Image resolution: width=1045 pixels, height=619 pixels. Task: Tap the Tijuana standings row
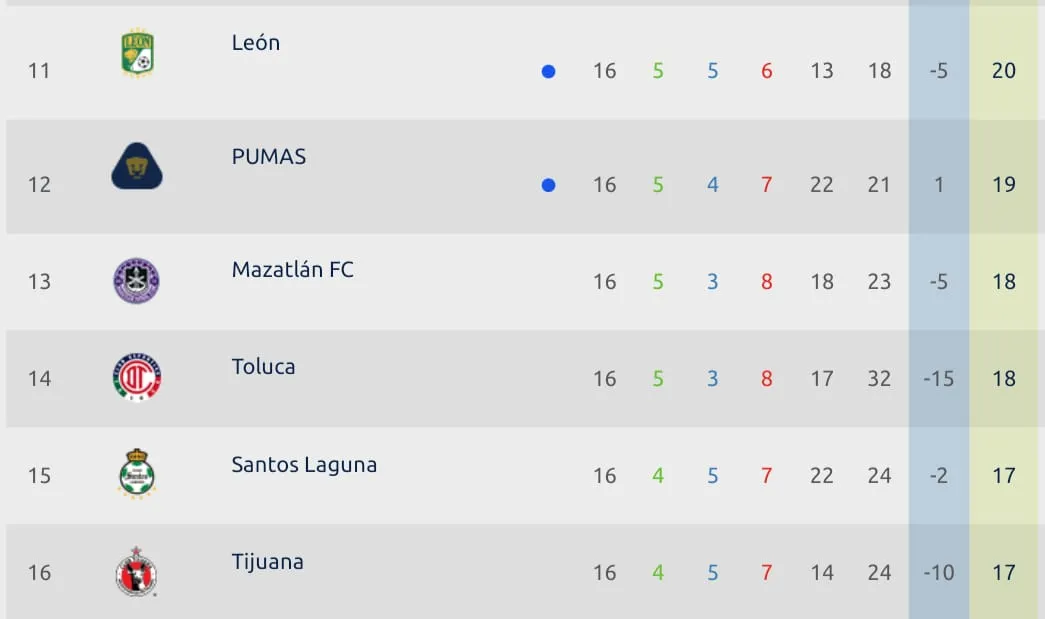(x=267, y=562)
